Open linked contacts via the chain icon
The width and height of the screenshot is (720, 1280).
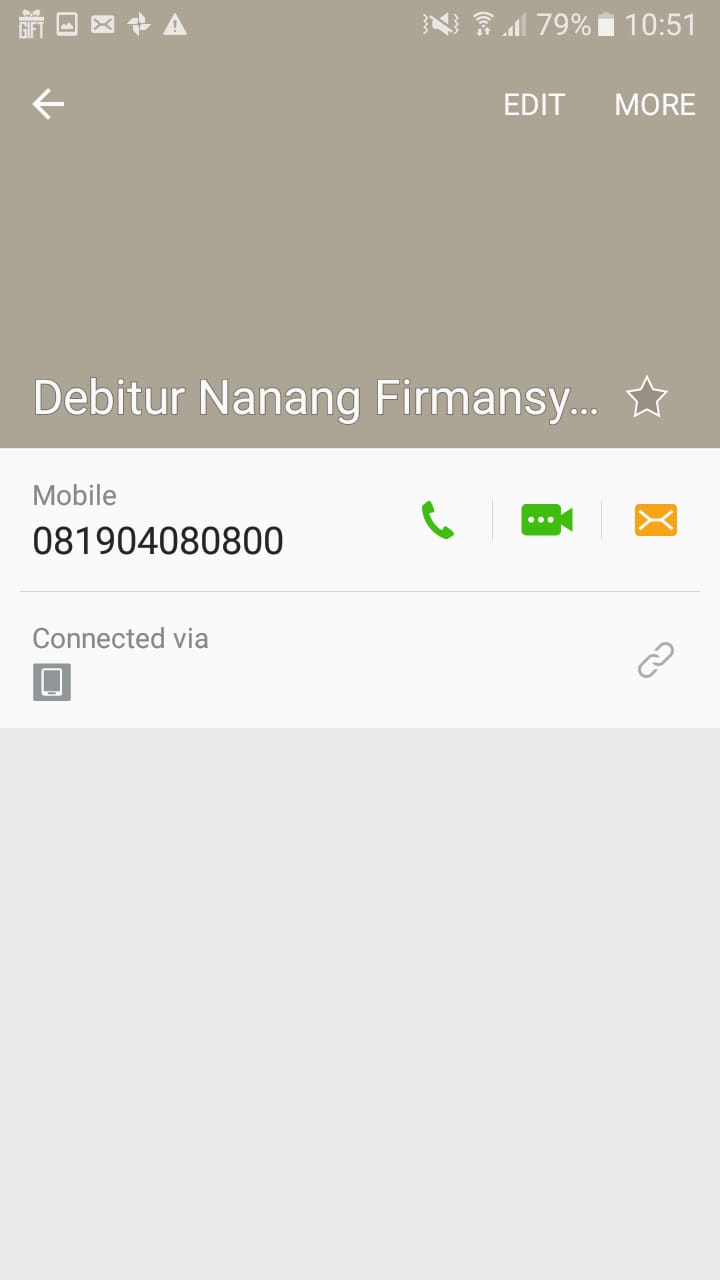click(x=656, y=660)
